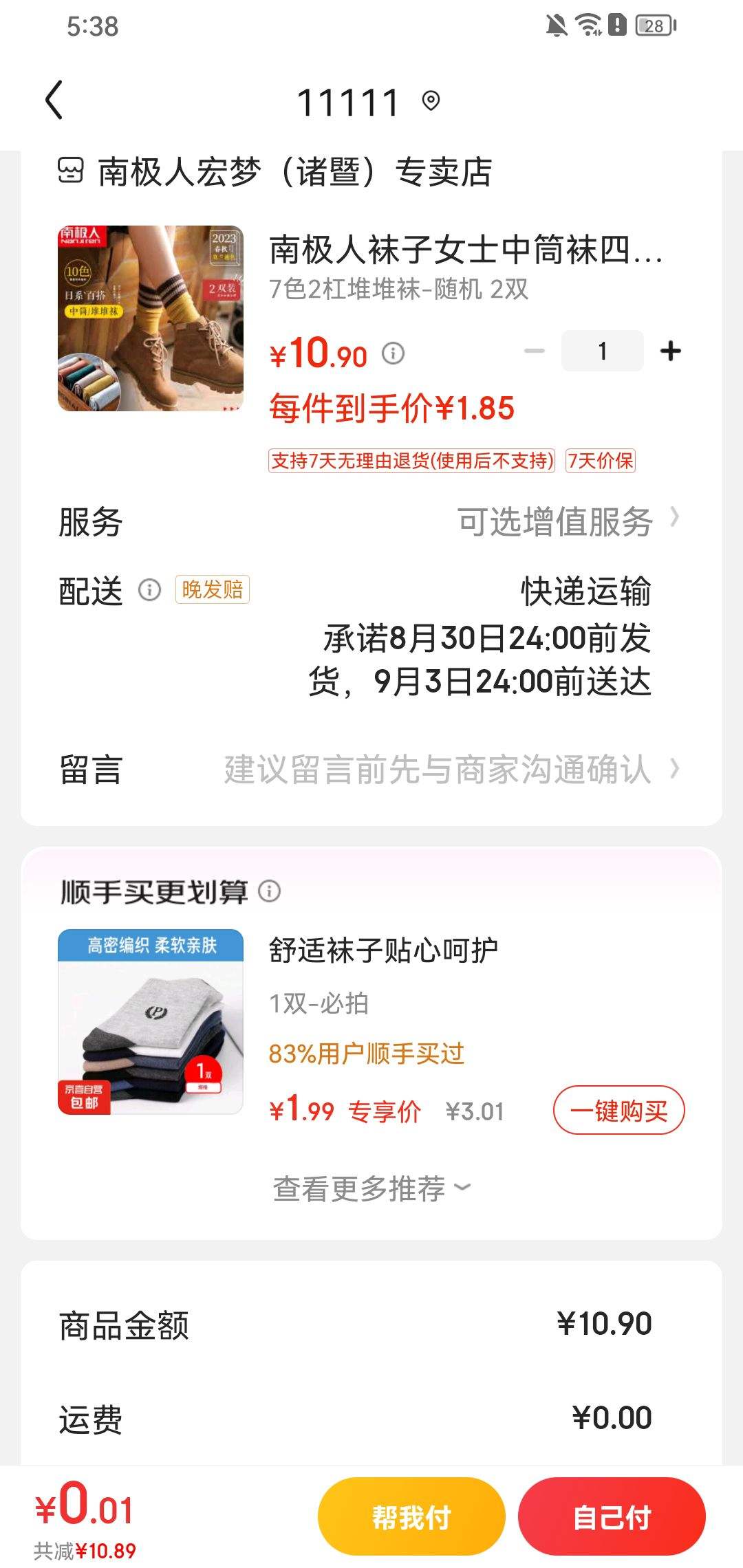View delivery info next to 配送
This screenshot has width=743, height=1568.
click(x=149, y=590)
